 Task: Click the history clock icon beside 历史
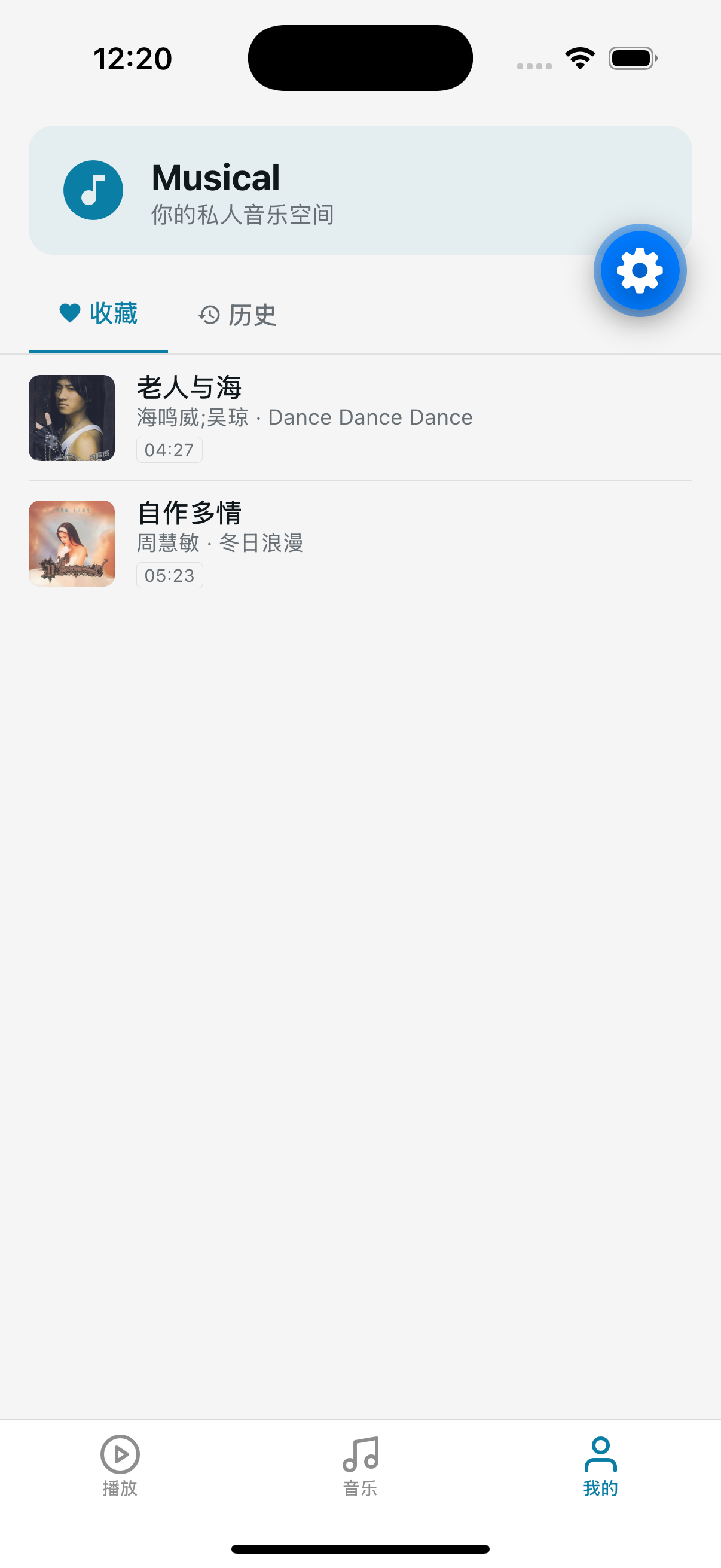[x=209, y=315]
